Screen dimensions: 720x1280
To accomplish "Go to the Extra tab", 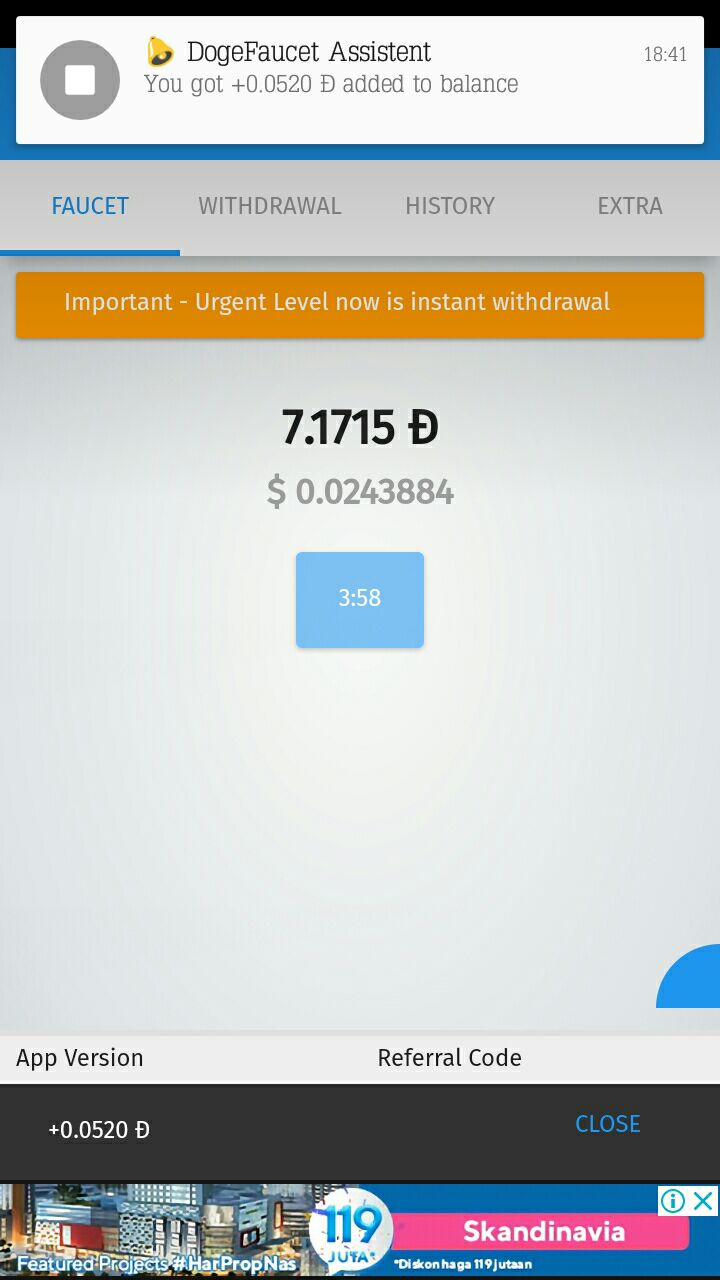I will [x=630, y=206].
